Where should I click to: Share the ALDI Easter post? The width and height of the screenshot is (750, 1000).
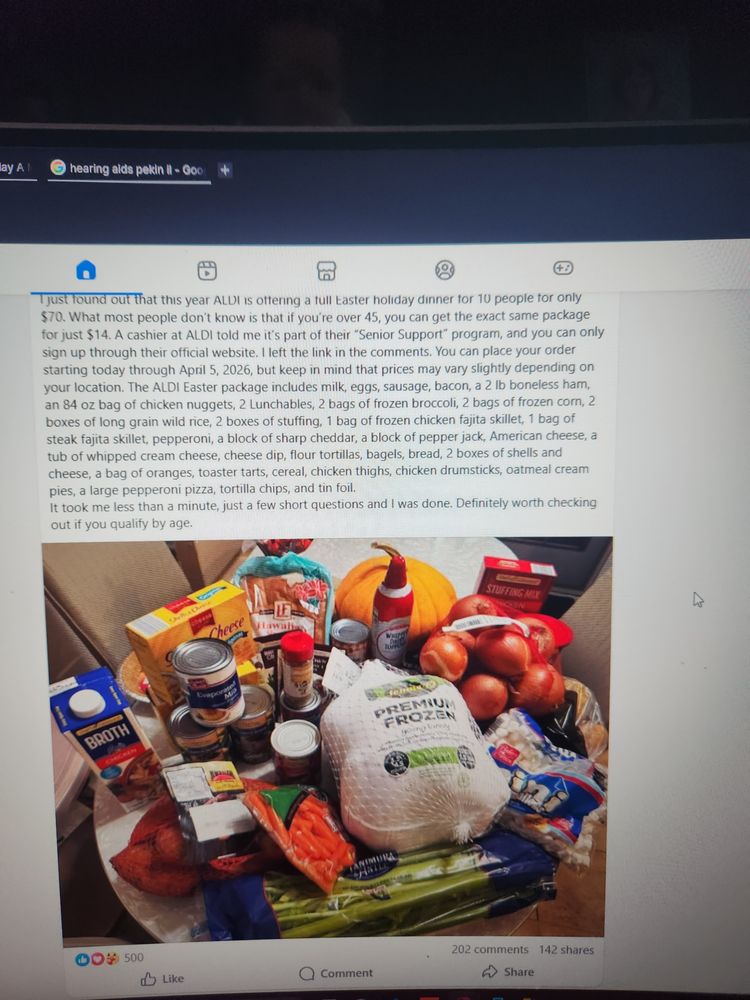click(x=508, y=971)
